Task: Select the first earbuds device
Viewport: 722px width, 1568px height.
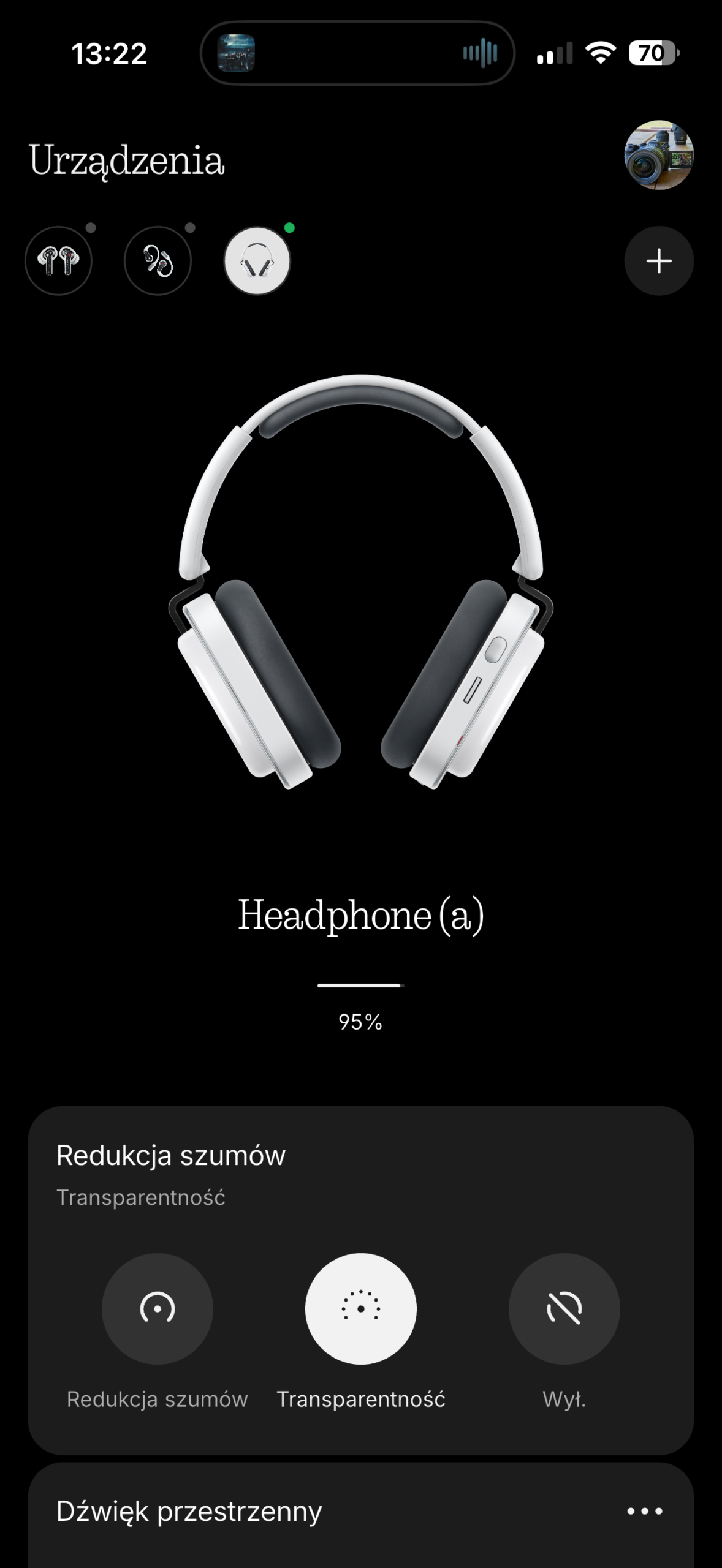Action: click(59, 261)
